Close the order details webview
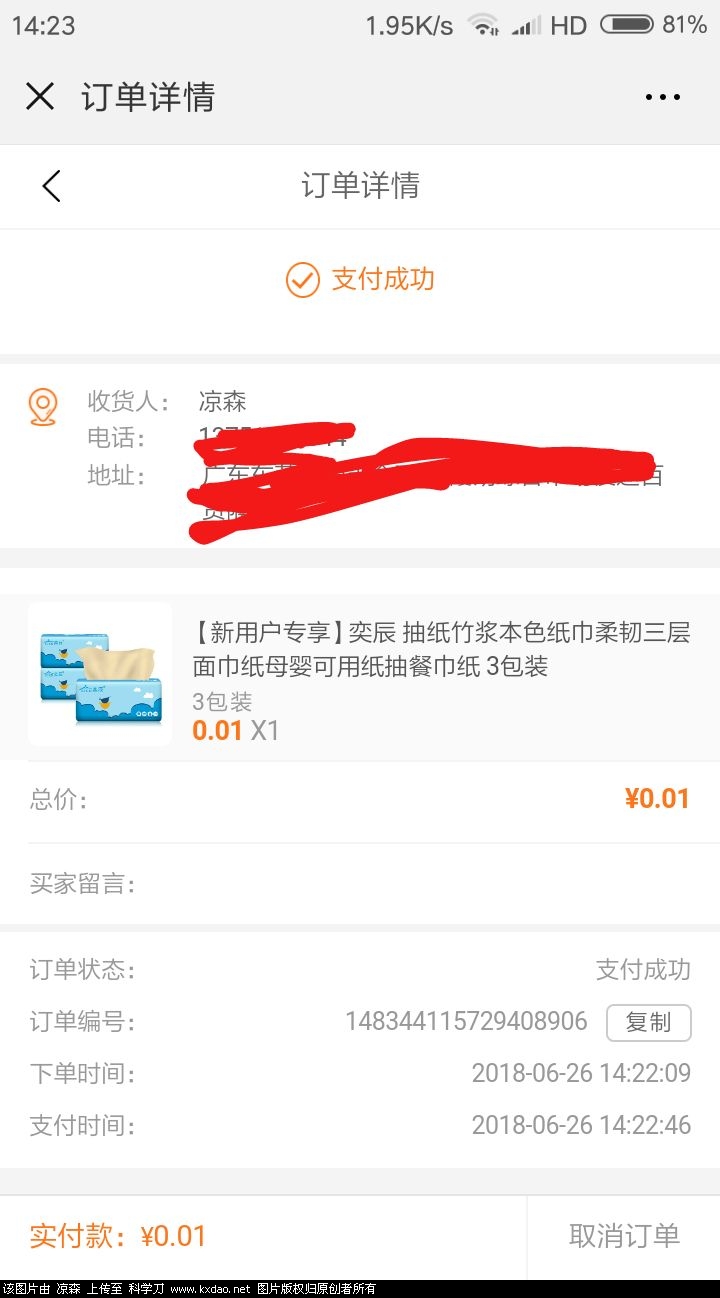Viewport: 720px width, 1298px height. (40, 97)
